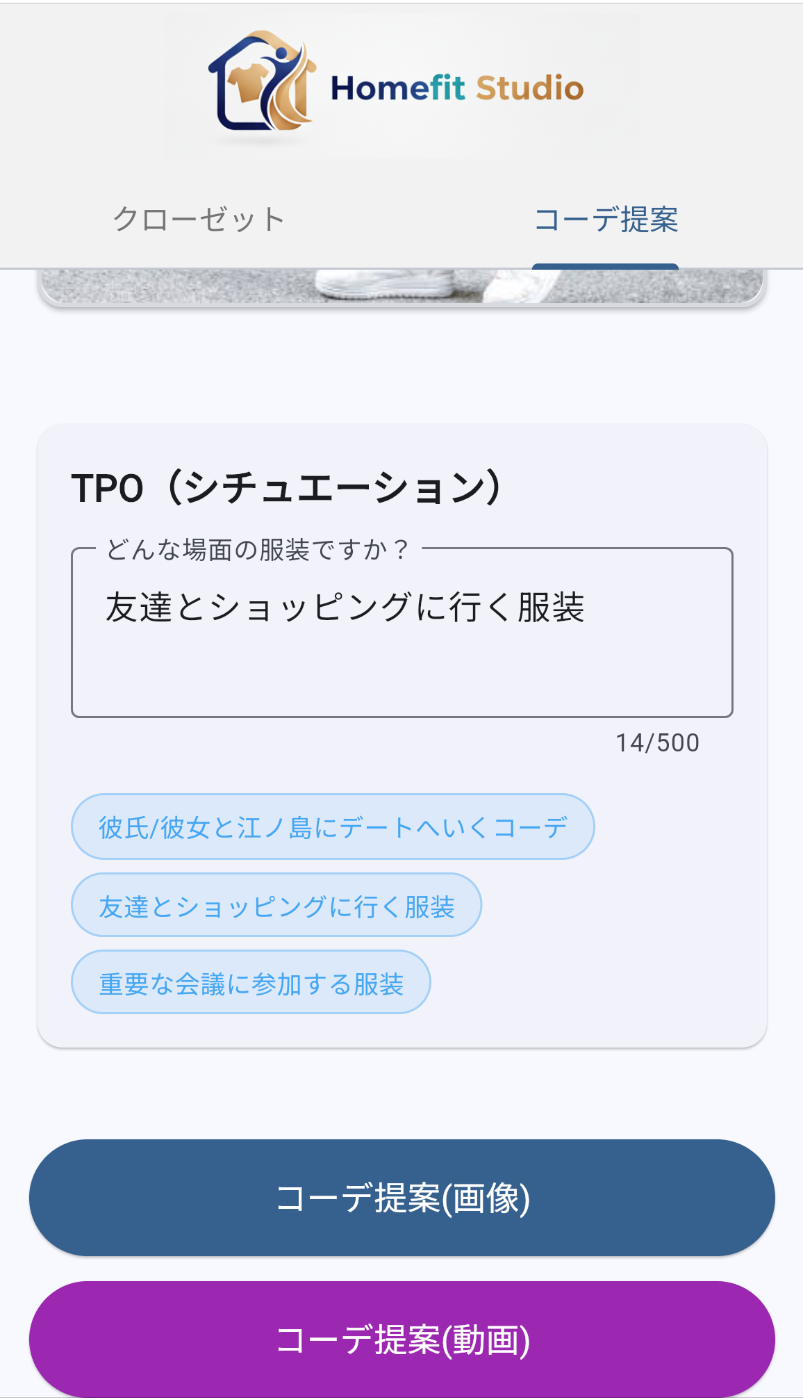Switch to the クローゼット tab

(199, 220)
